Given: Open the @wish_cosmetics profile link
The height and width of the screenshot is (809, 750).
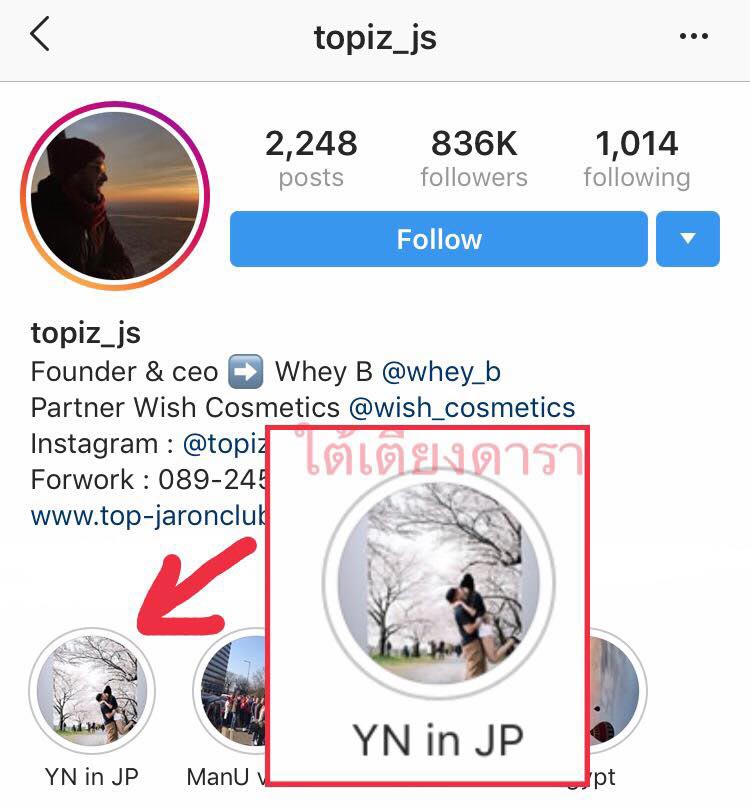Looking at the screenshot, I should point(462,408).
